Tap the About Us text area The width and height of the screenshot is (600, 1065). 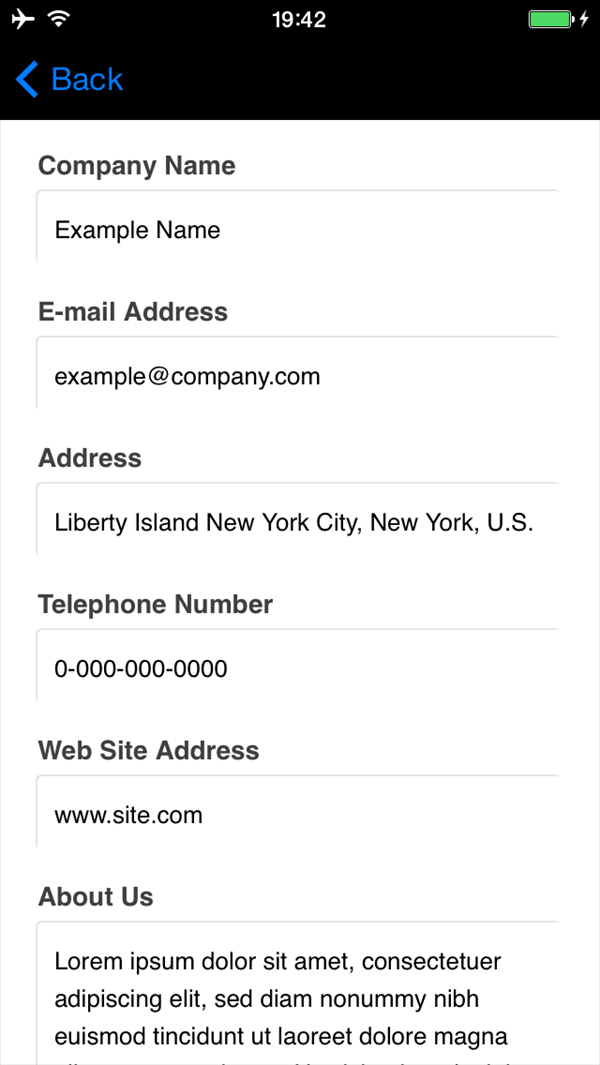pos(298,993)
